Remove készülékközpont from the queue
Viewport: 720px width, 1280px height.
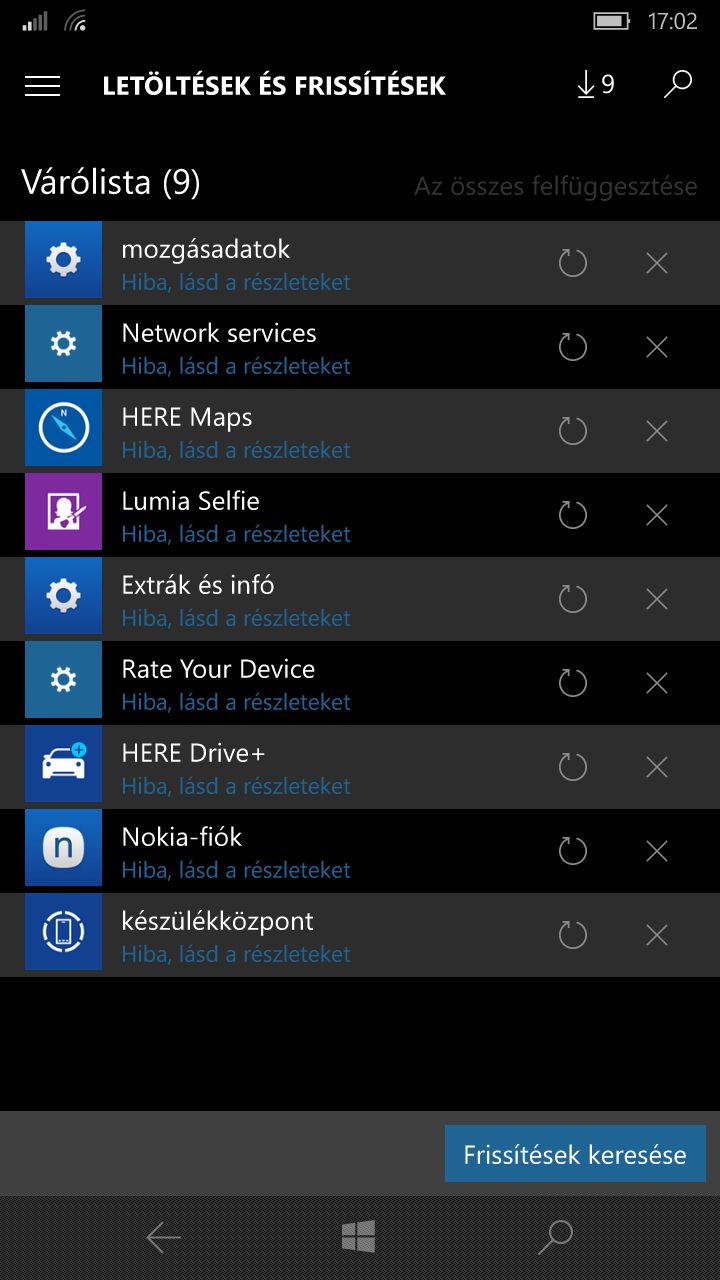(x=657, y=935)
